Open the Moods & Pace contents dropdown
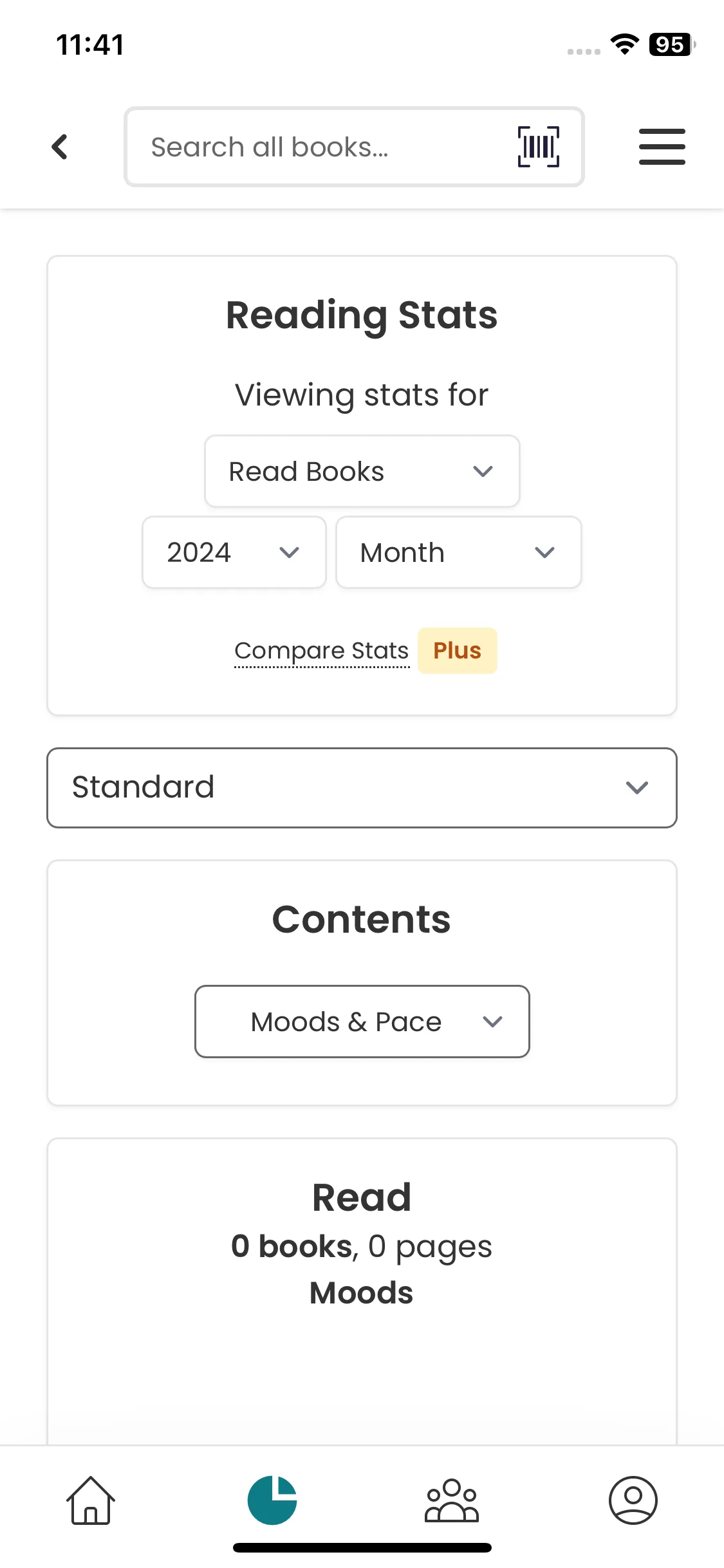Viewport: 724px width, 1568px height. [x=362, y=1022]
